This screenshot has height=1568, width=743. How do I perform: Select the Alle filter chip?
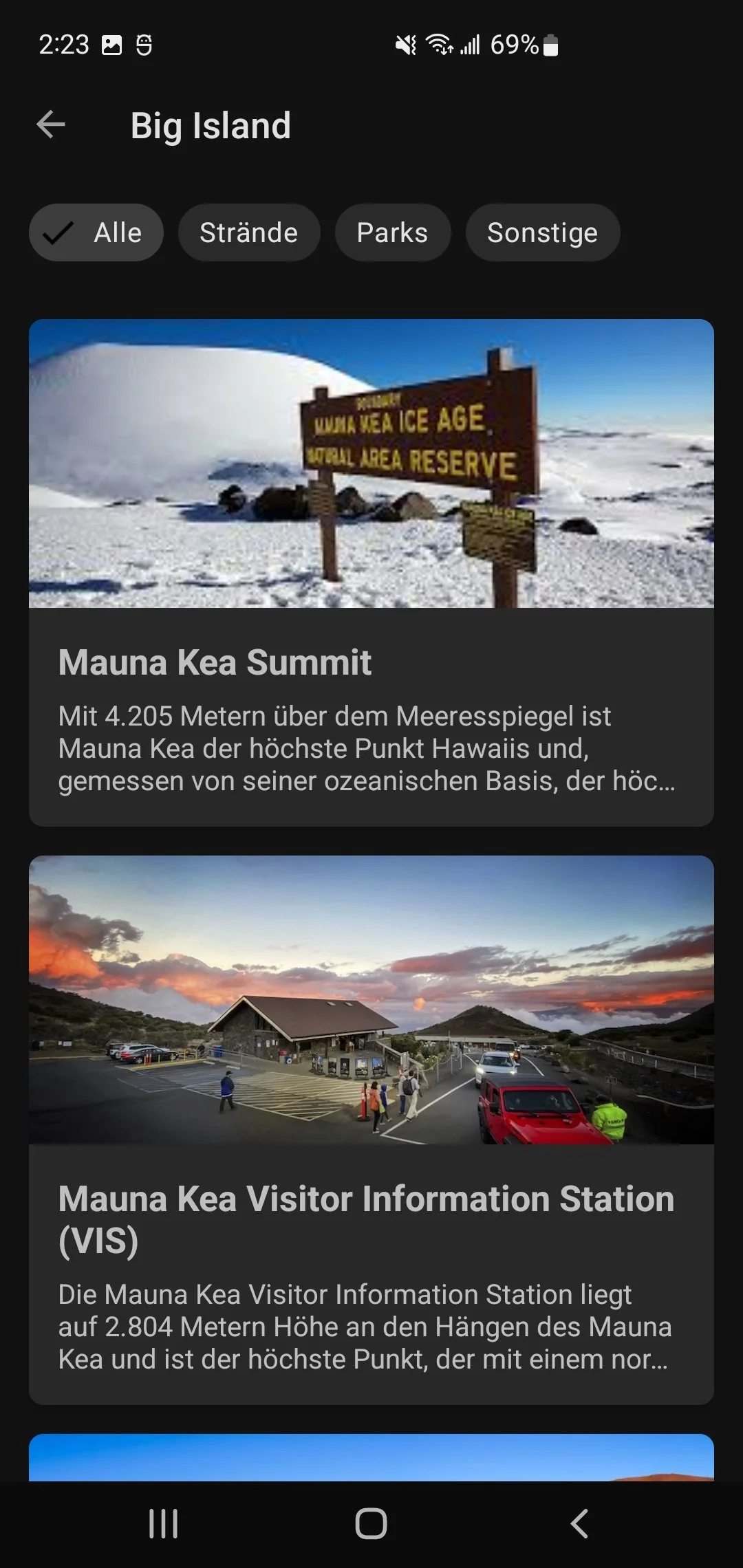coord(96,232)
